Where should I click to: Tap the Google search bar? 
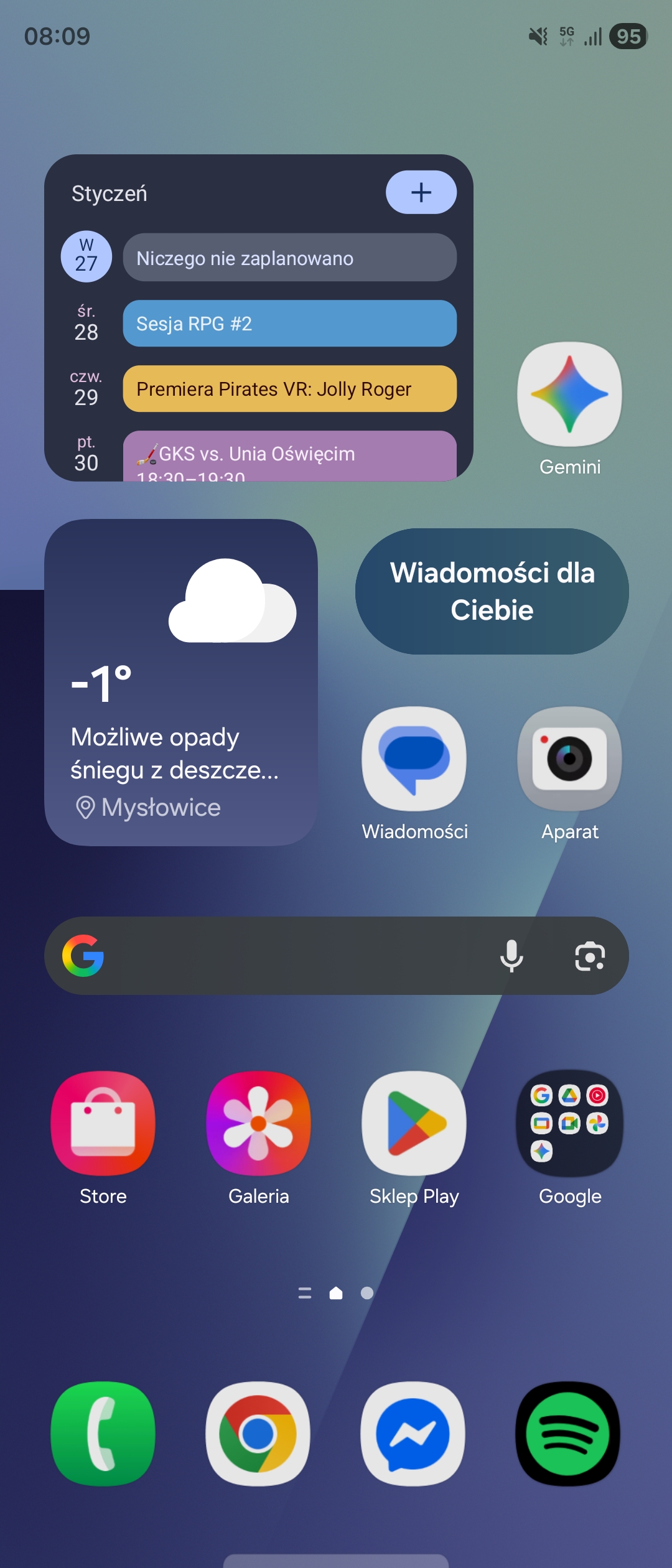[x=292, y=956]
